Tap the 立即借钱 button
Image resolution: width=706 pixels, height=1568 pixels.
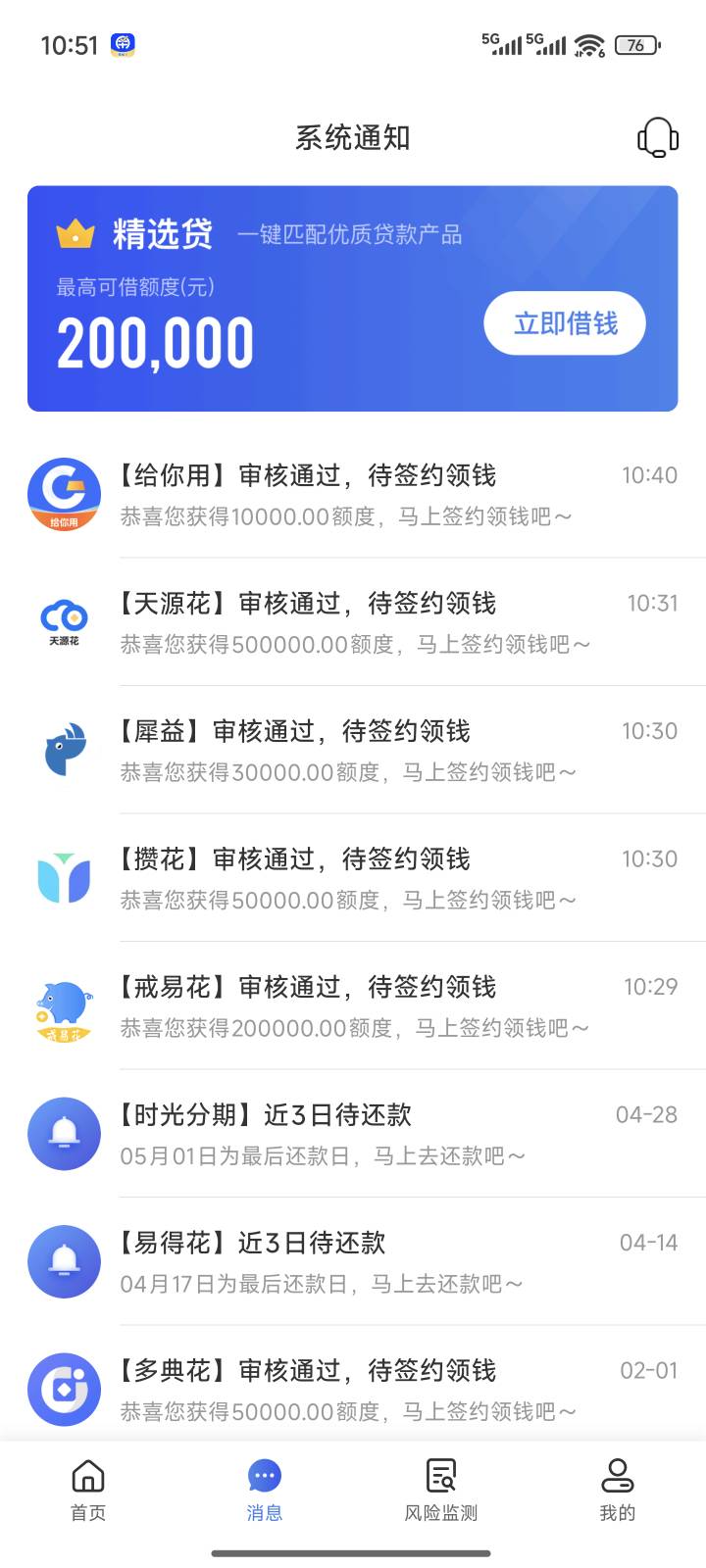(x=565, y=323)
